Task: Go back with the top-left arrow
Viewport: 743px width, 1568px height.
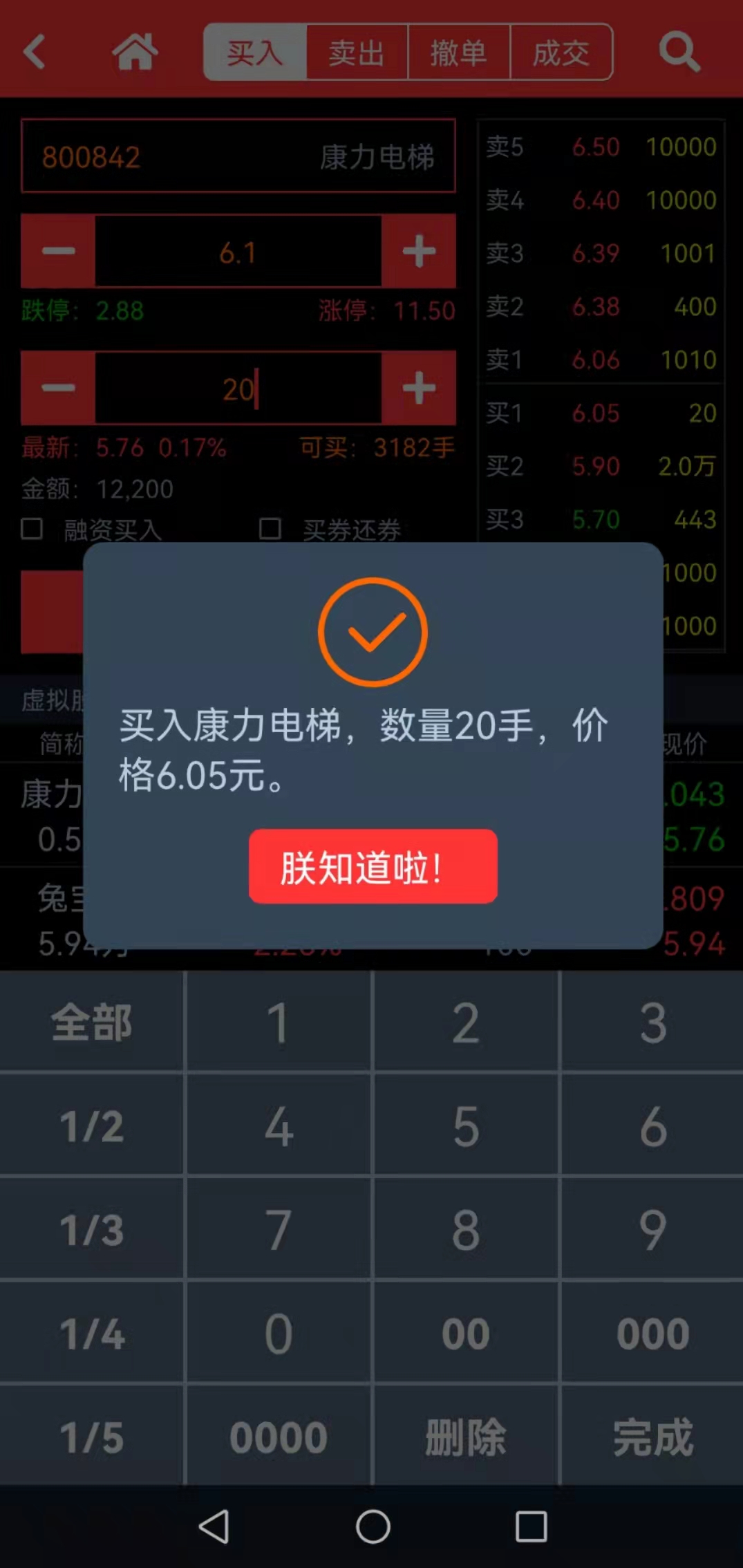Action: (35, 52)
